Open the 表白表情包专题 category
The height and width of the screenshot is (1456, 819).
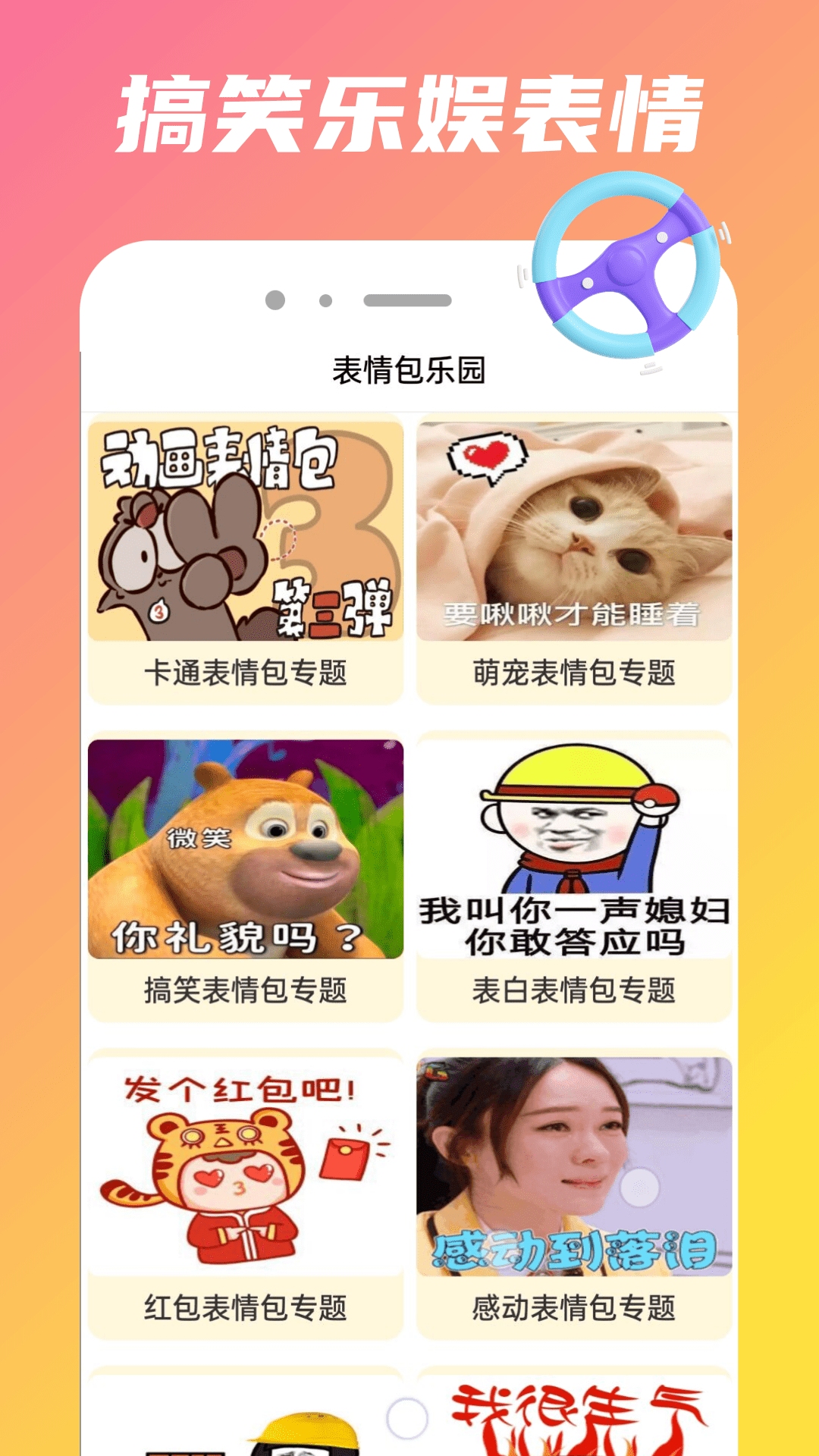coord(575,987)
